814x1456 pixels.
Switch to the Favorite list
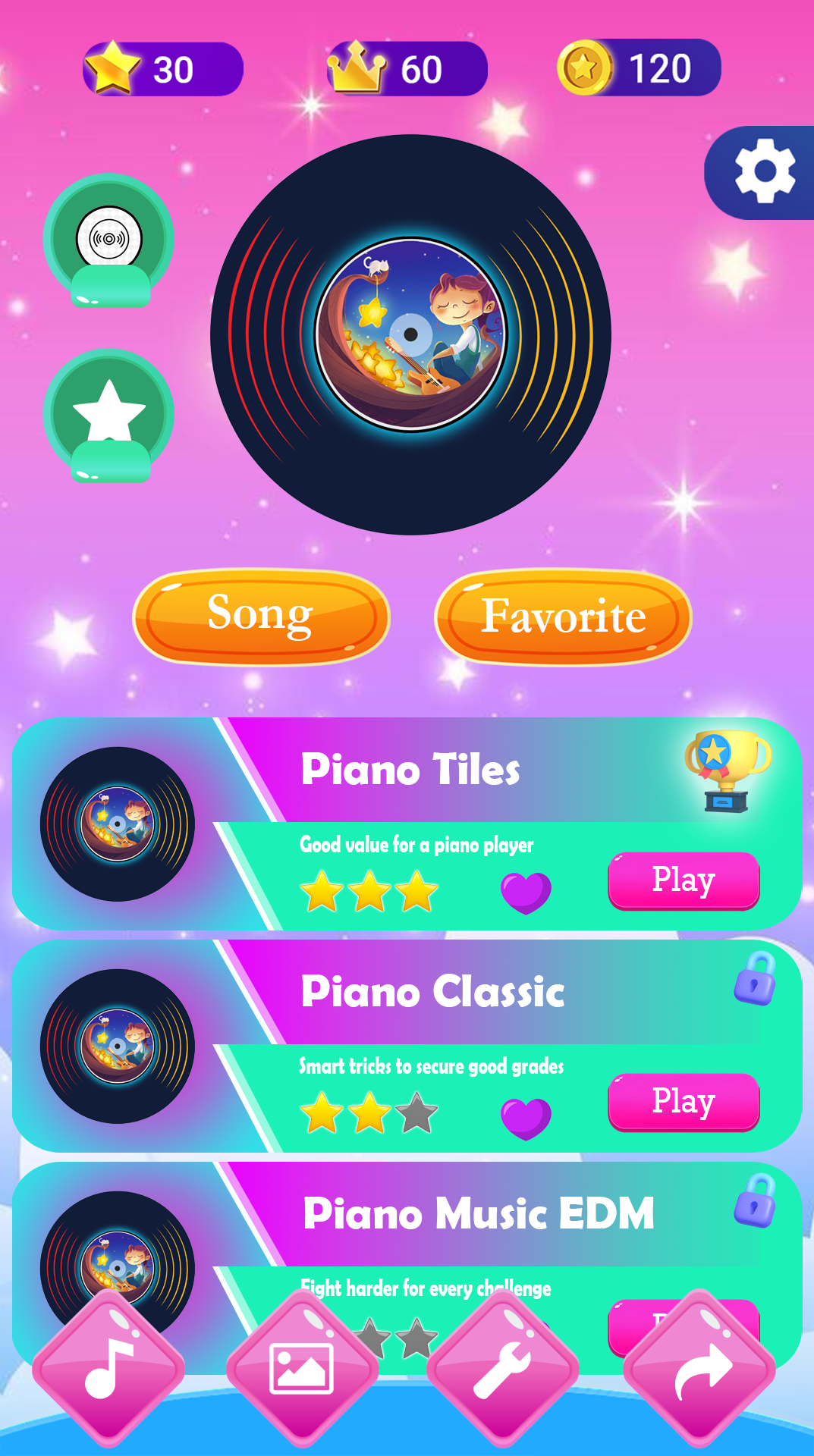tap(563, 616)
